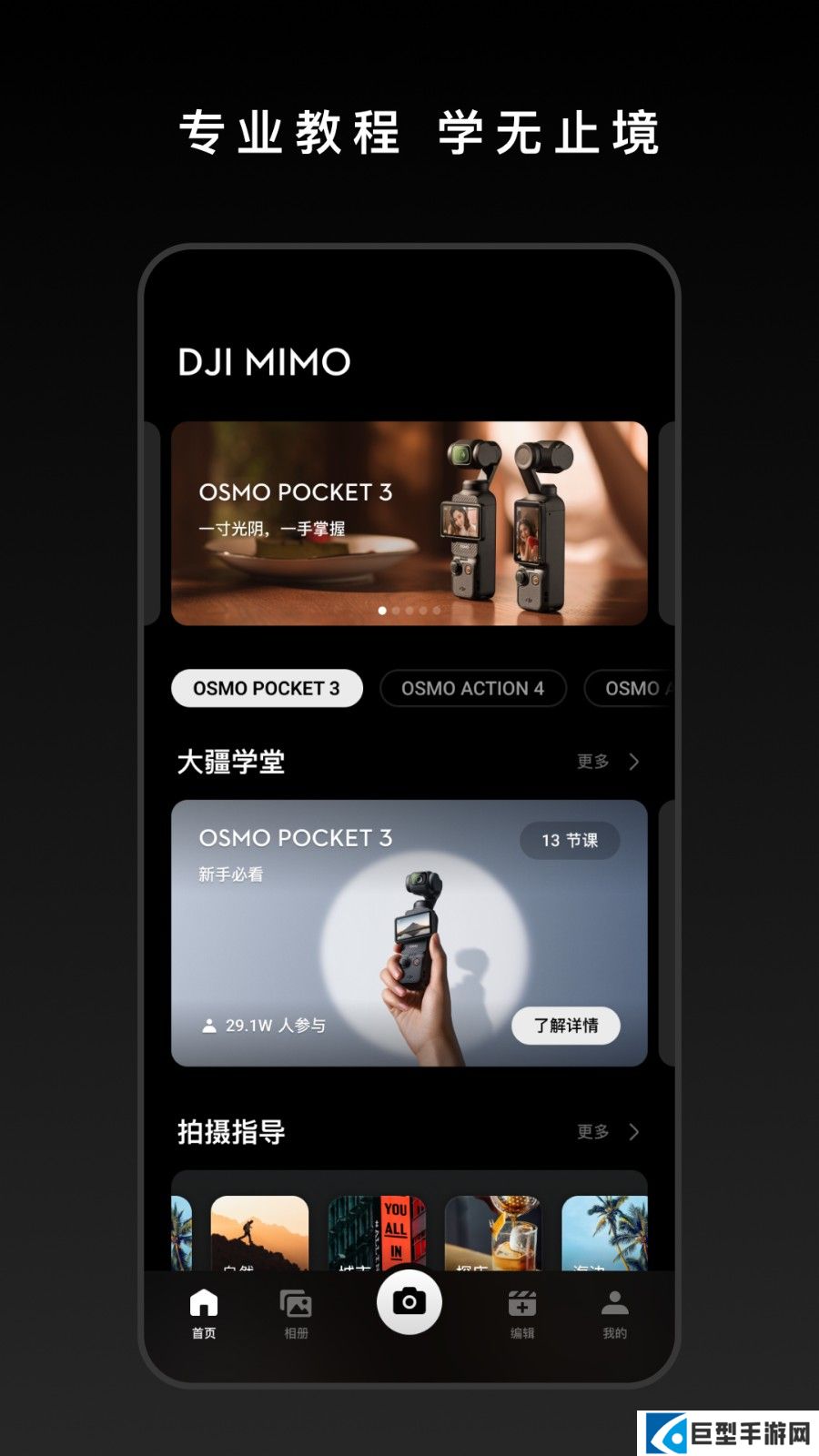819x1456 pixels.
Task: Open the 拍摄指导 section heading
Action: (x=232, y=1133)
